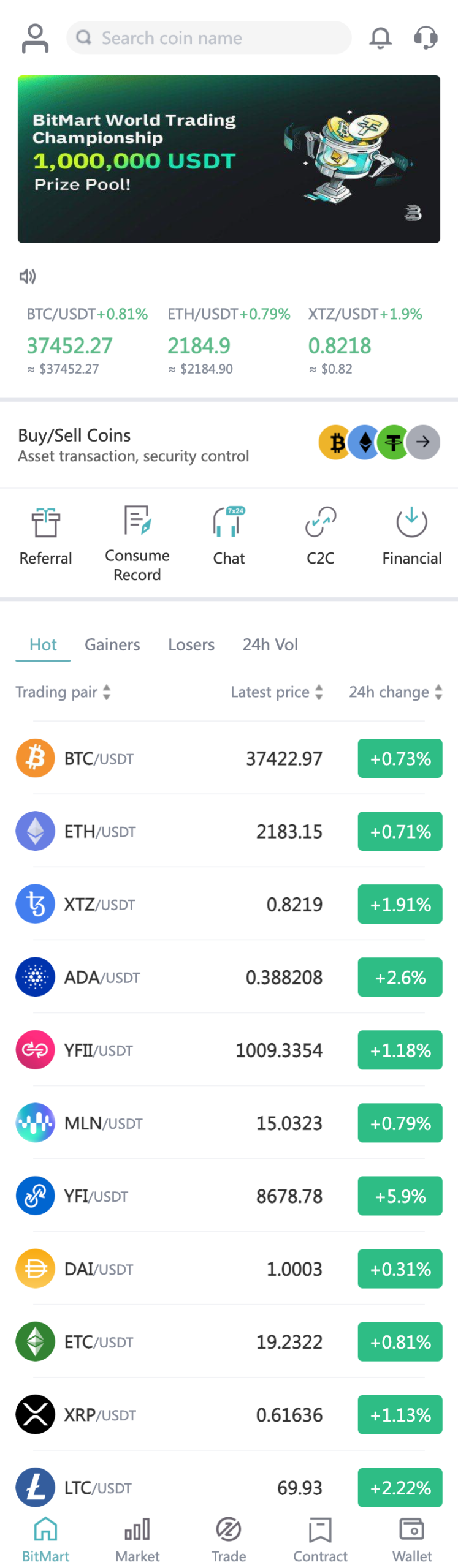Open the 7x24 Chat shortcut
Image resolution: width=458 pixels, height=1568 pixels.
pos(229,535)
